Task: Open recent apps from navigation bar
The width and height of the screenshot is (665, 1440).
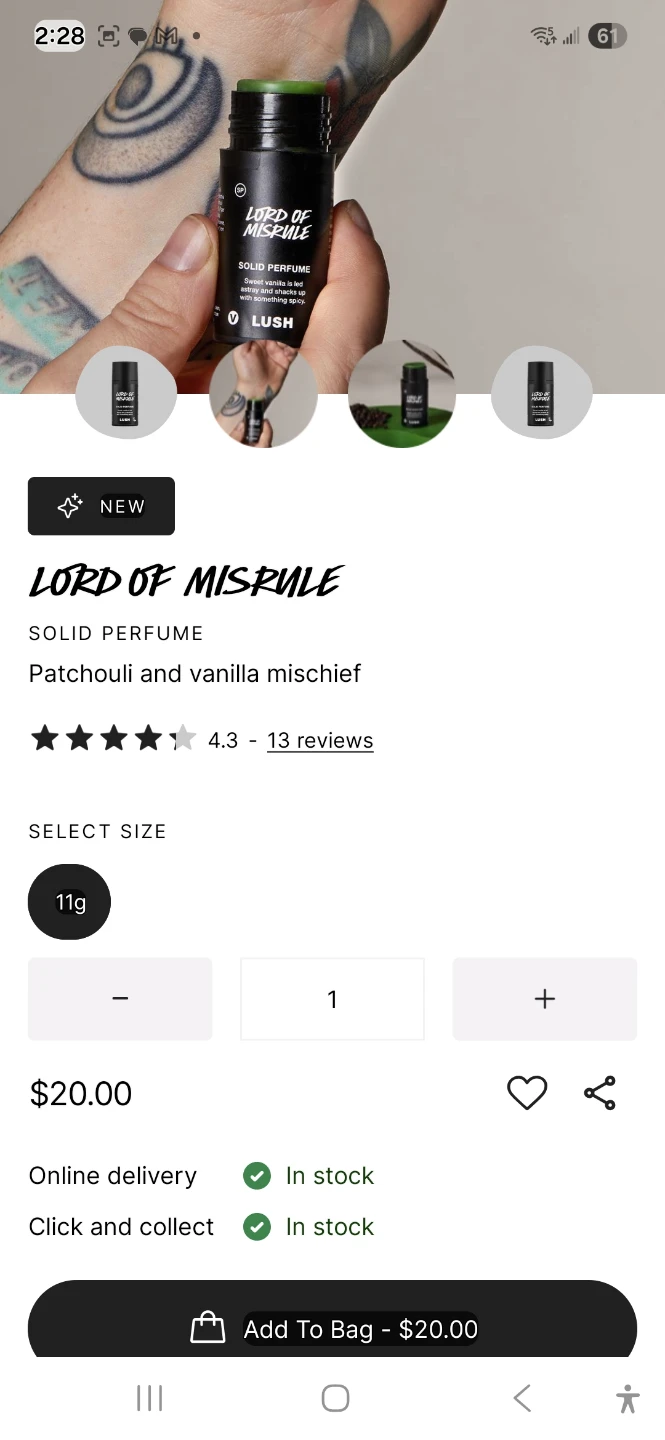Action: (149, 1398)
